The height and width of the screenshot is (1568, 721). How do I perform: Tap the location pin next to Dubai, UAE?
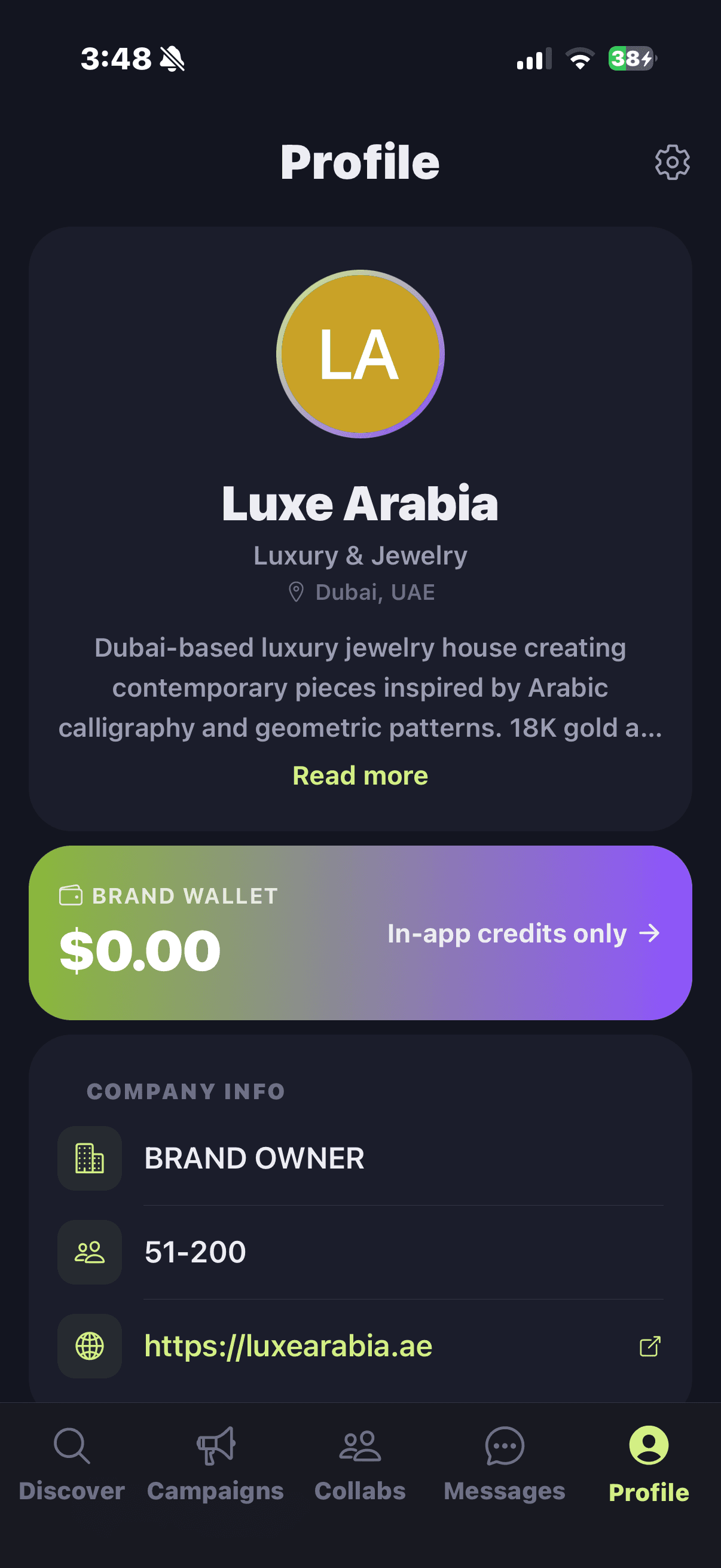click(x=297, y=591)
